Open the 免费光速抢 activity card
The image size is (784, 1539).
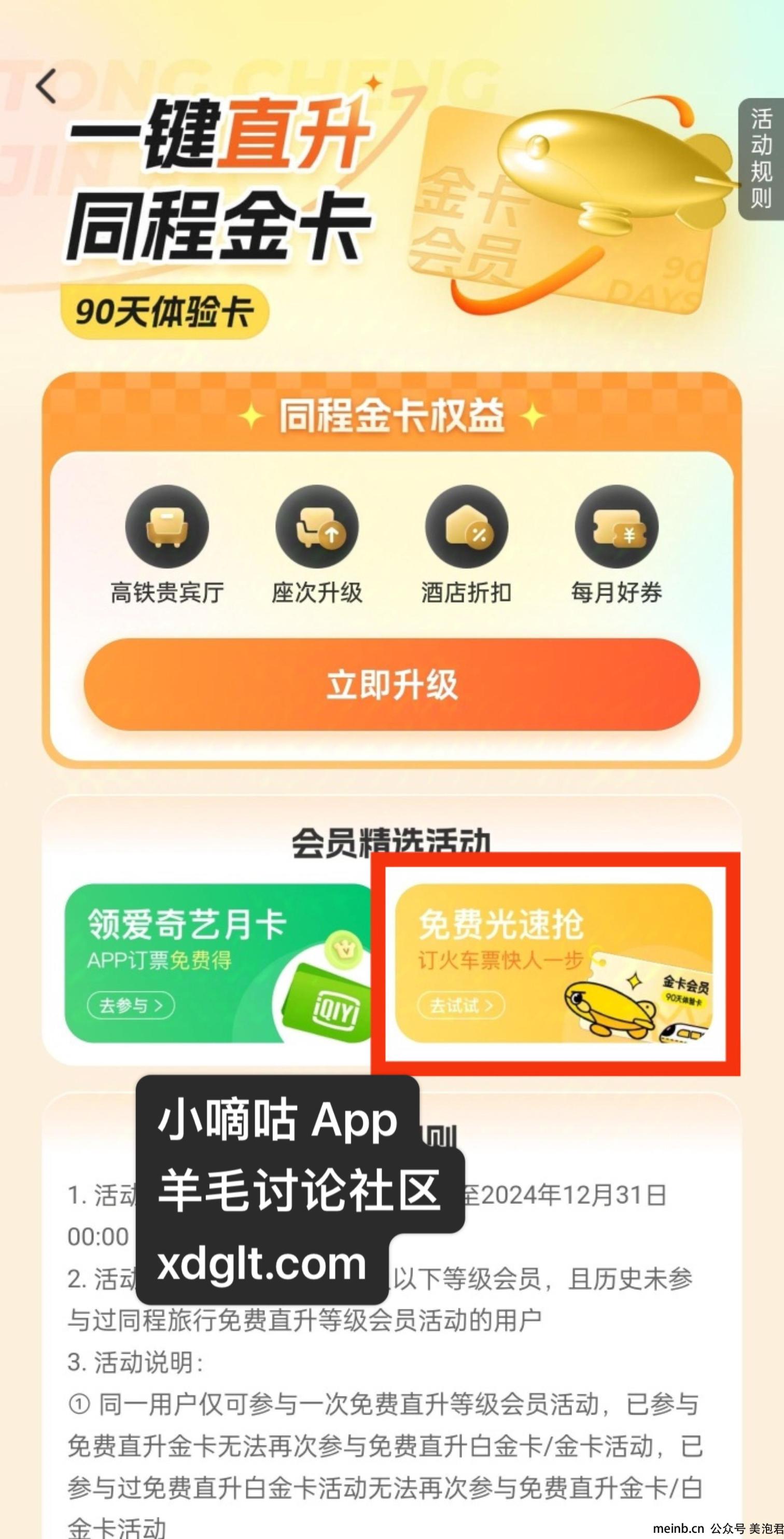tap(554, 963)
